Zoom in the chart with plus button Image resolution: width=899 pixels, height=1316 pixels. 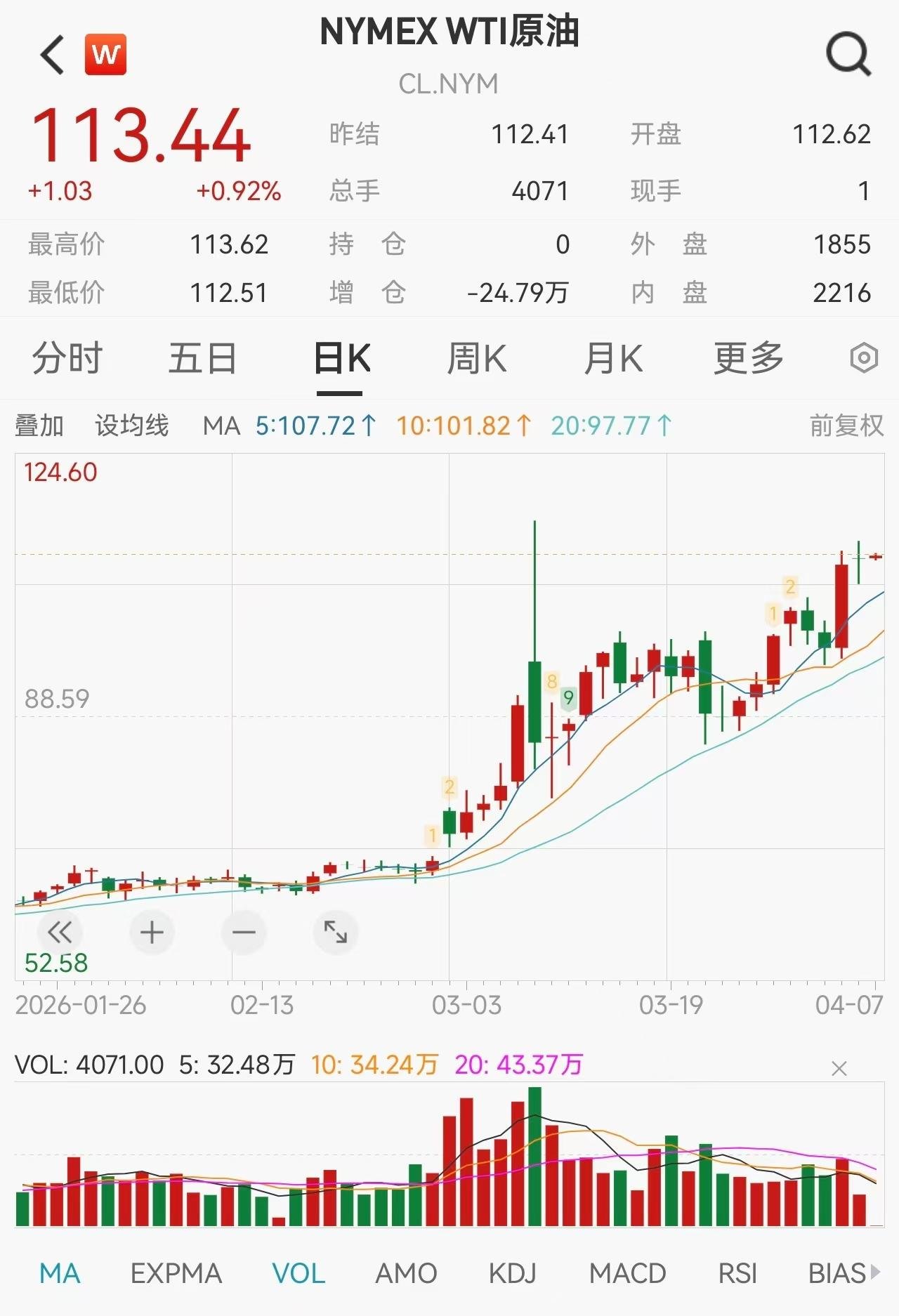click(x=152, y=933)
